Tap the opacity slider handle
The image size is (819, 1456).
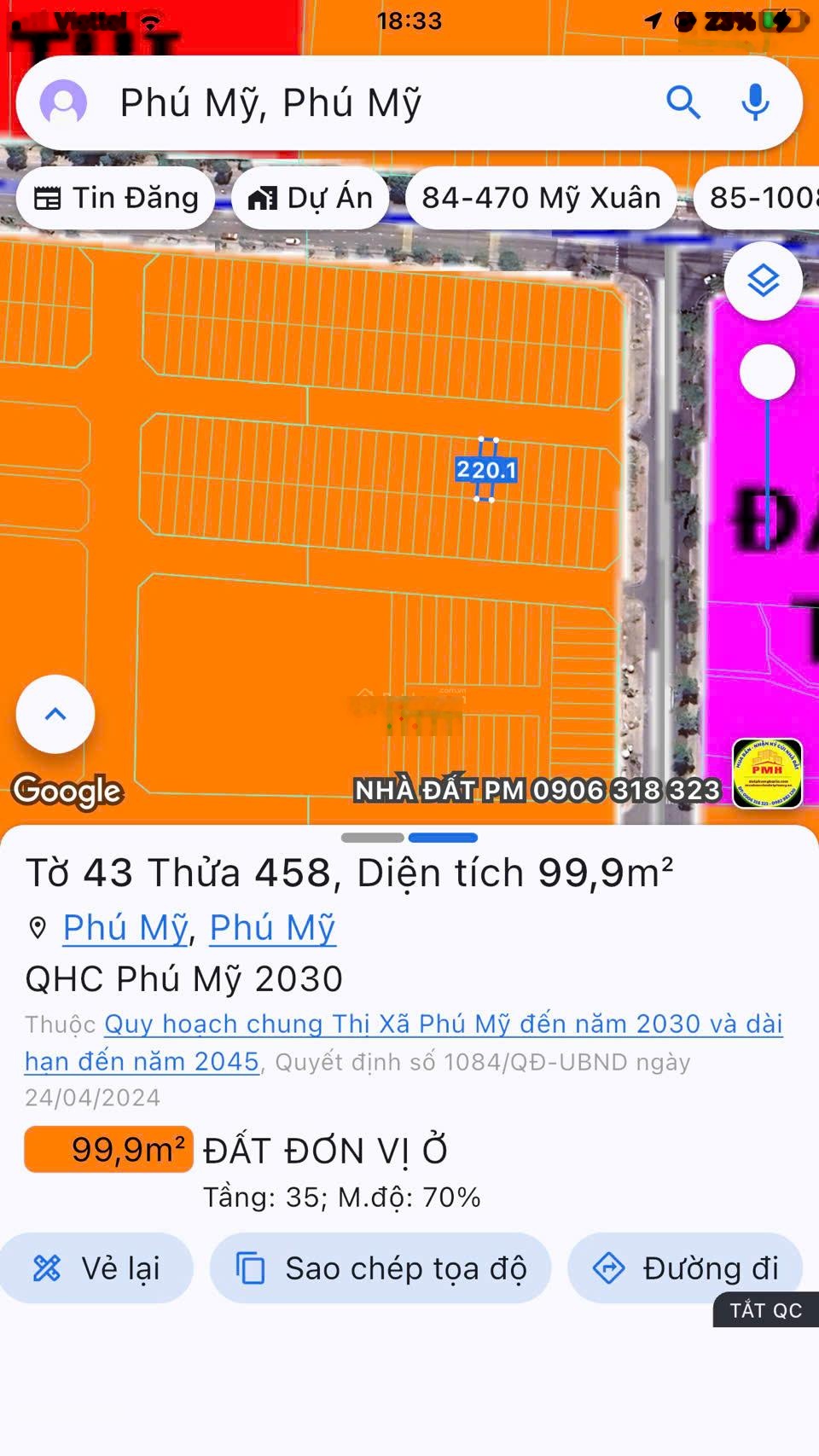767,372
